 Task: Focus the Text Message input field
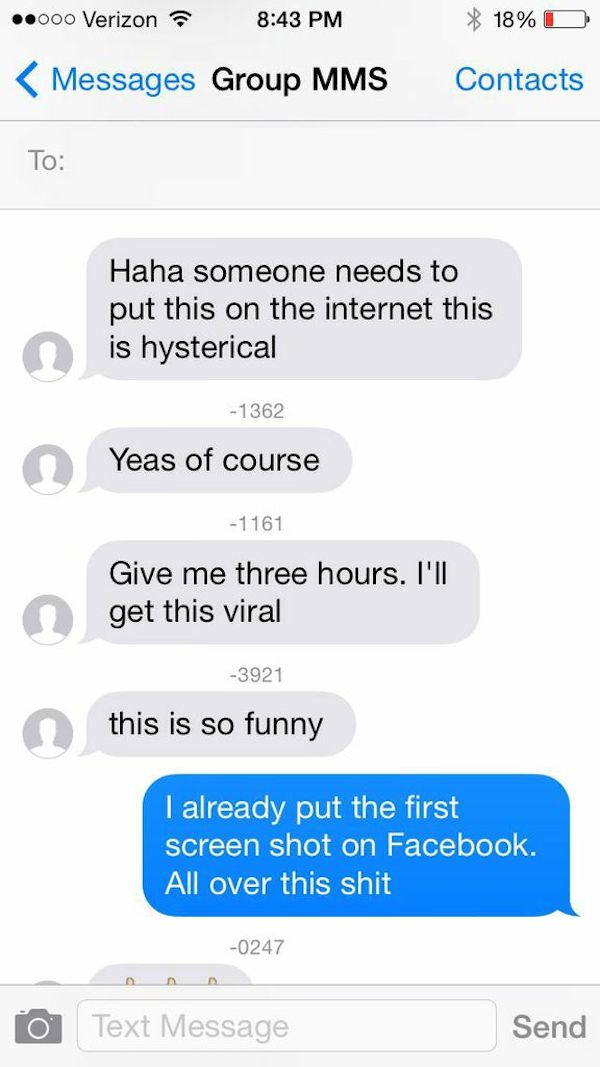tap(285, 1026)
